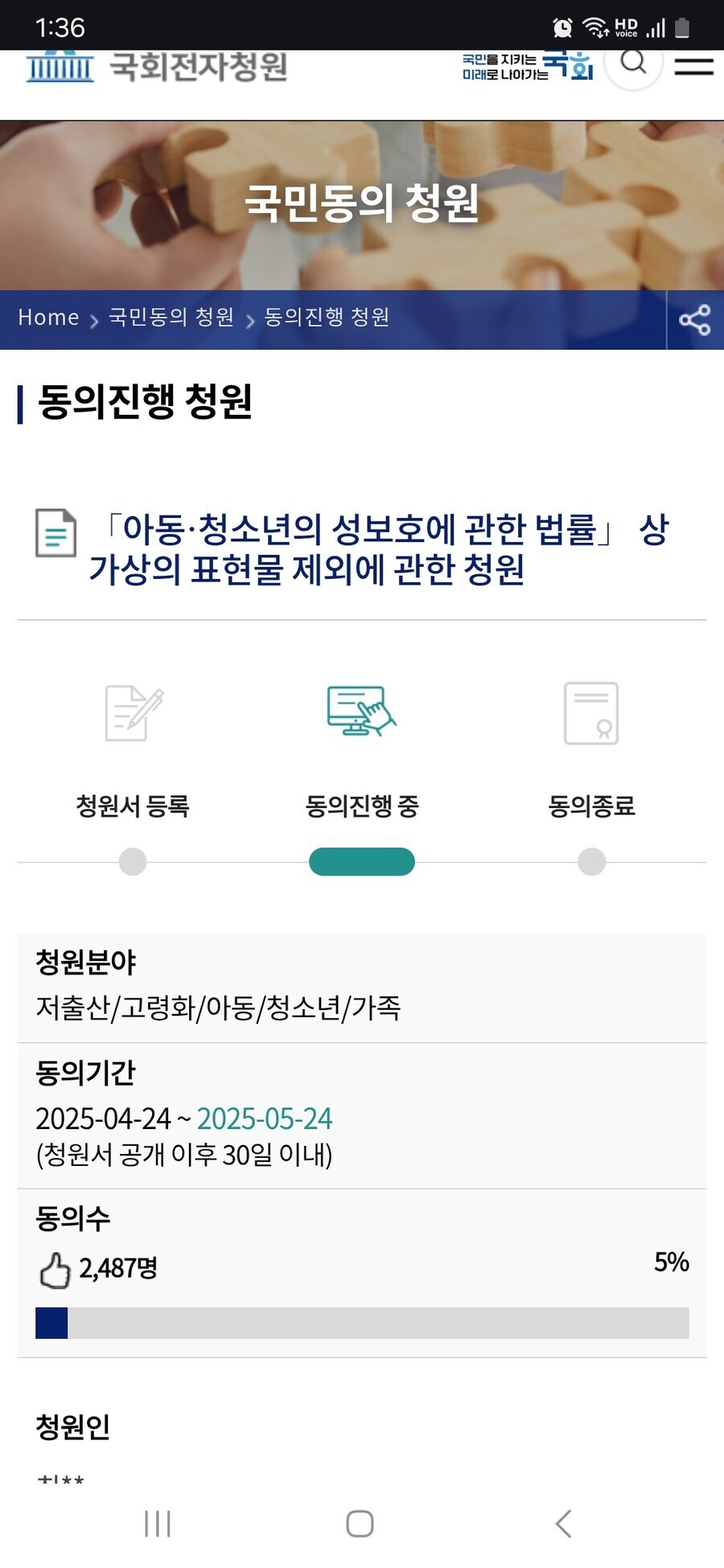Tap the 국회전자청원 site logo
The image size is (724, 1568).
pyautogui.click(x=157, y=67)
